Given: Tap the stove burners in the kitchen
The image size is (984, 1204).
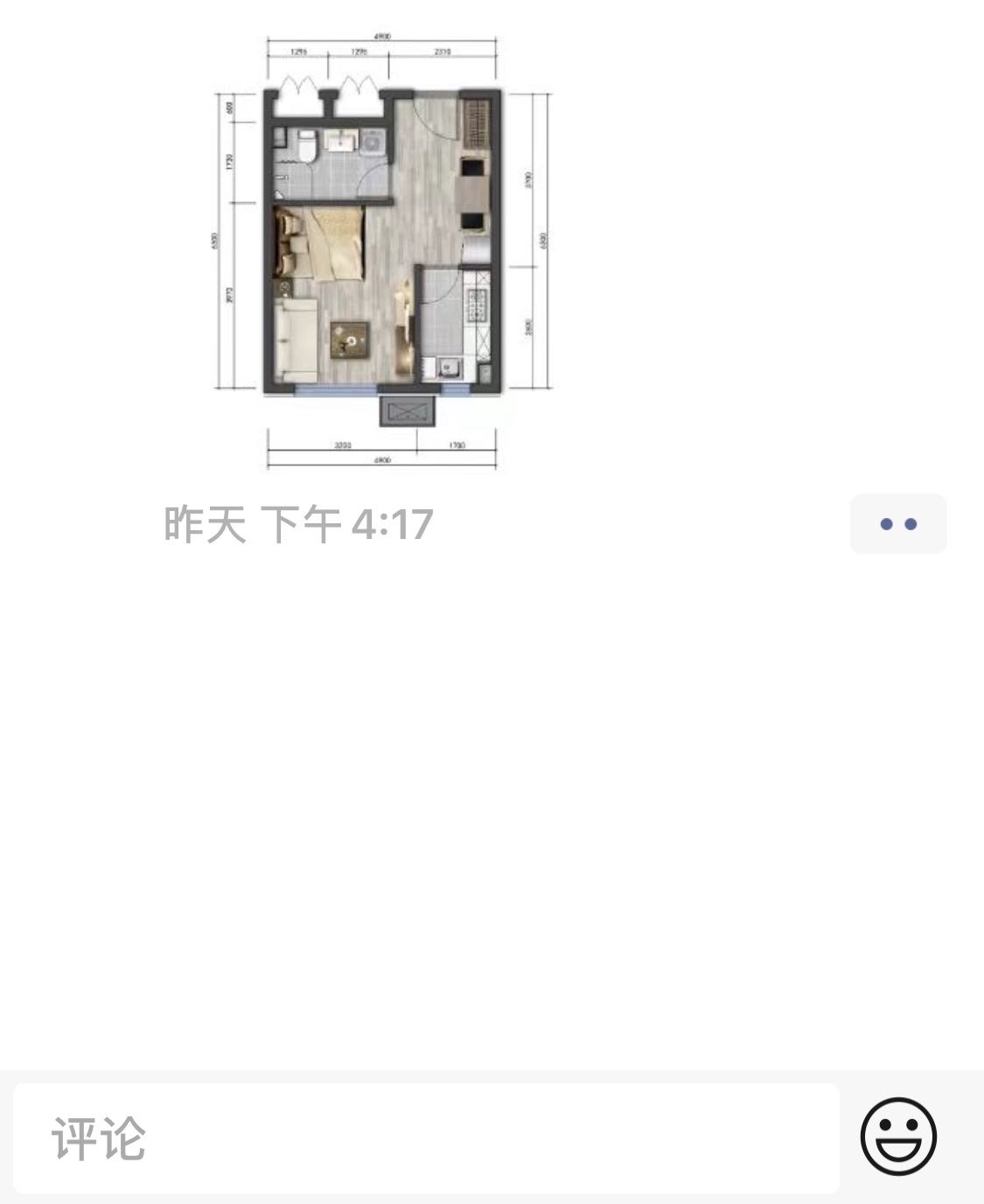Looking at the screenshot, I should point(477,304).
